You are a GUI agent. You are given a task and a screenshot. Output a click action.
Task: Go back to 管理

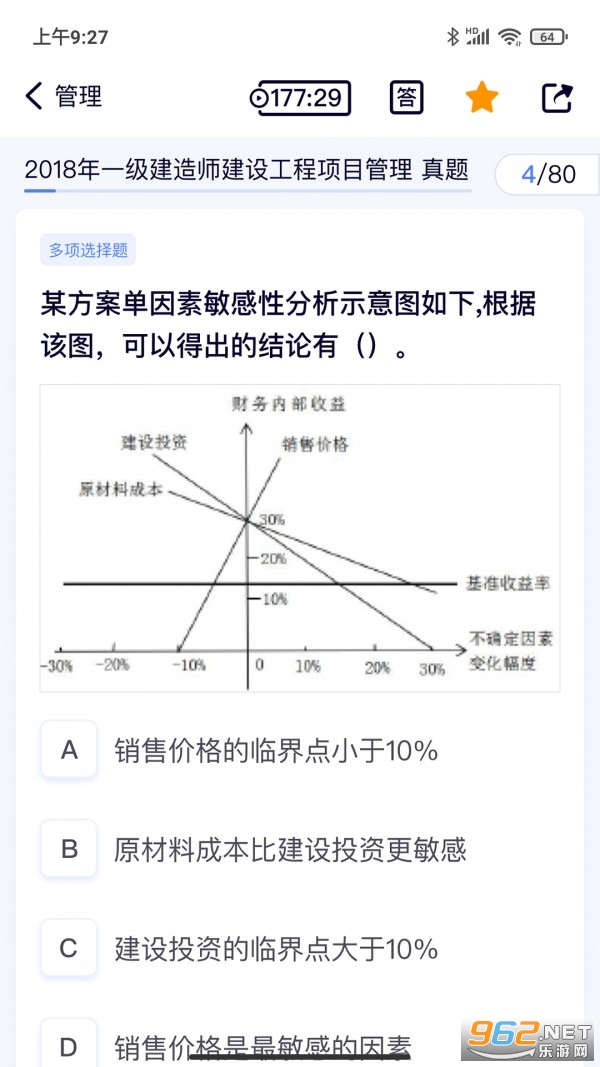[62, 97]
